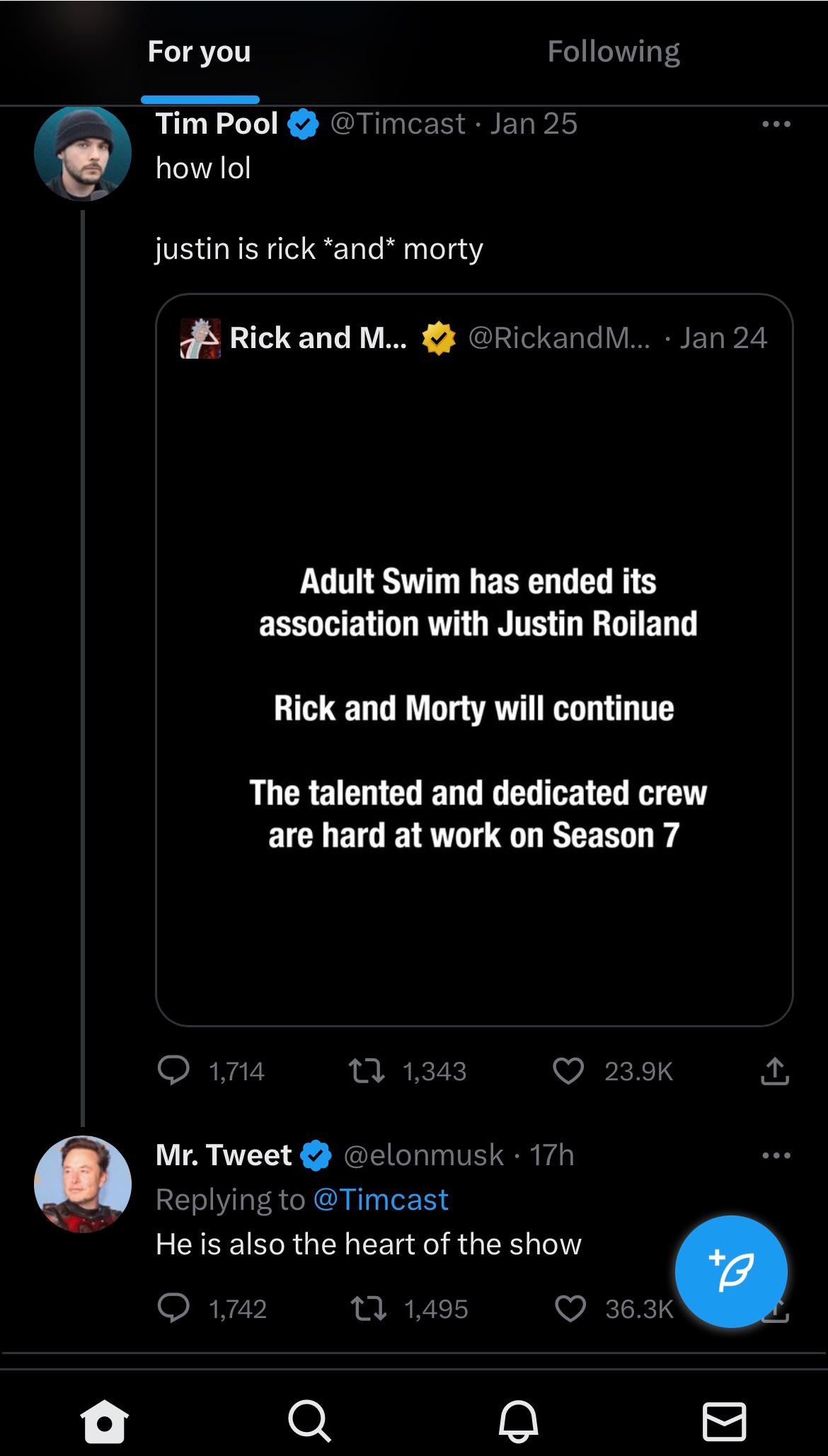This screenshot has height=1456, width=828.
Task: Retweet Tim Pool's tweet
Action: click(x=368, y=1070)
